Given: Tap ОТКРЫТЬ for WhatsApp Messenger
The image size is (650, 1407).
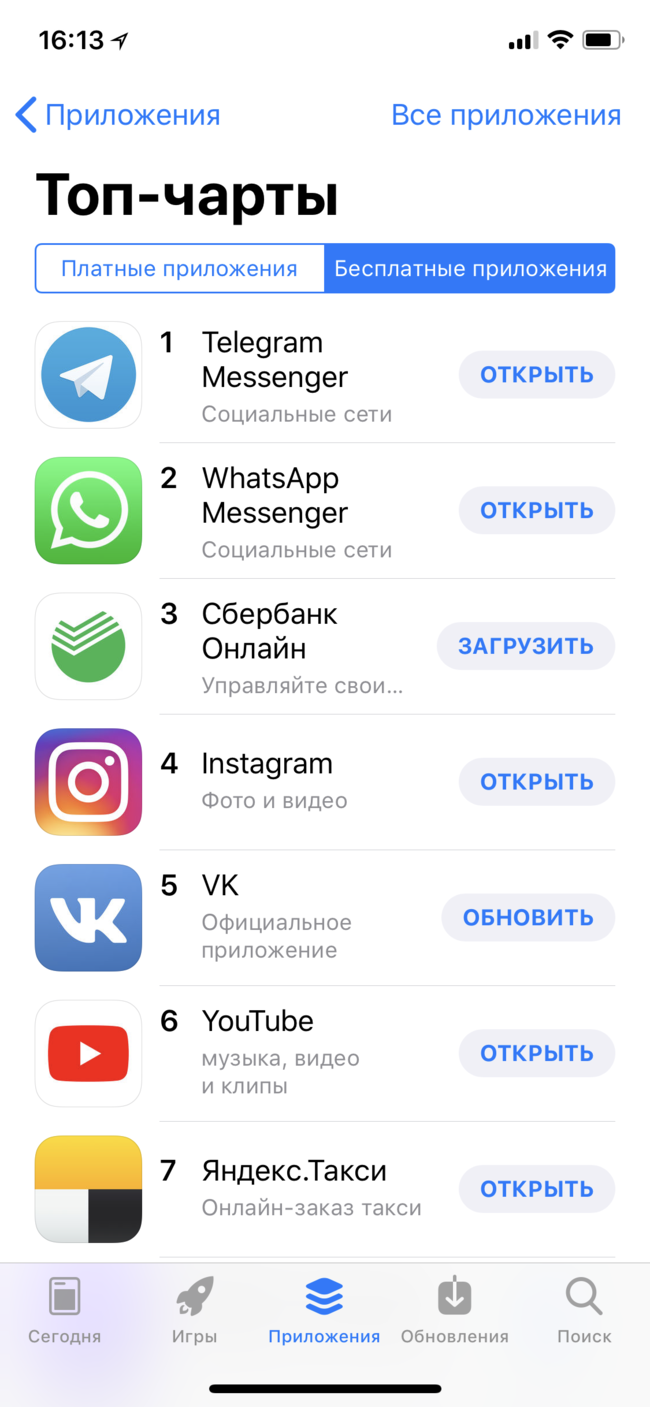Looking at the screenshot, I should pos(537,511).
